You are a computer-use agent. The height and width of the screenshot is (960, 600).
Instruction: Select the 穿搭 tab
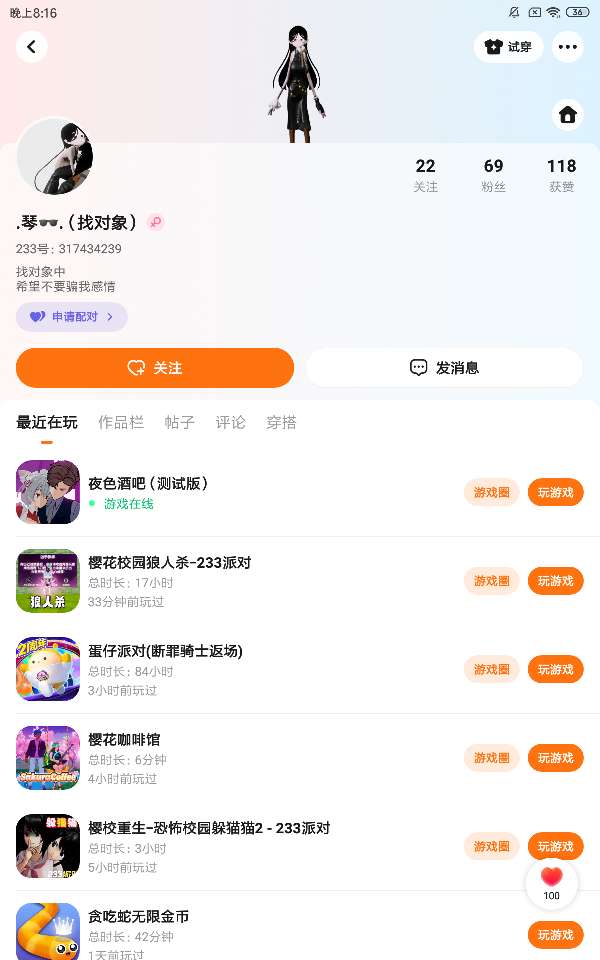(282, 423)
